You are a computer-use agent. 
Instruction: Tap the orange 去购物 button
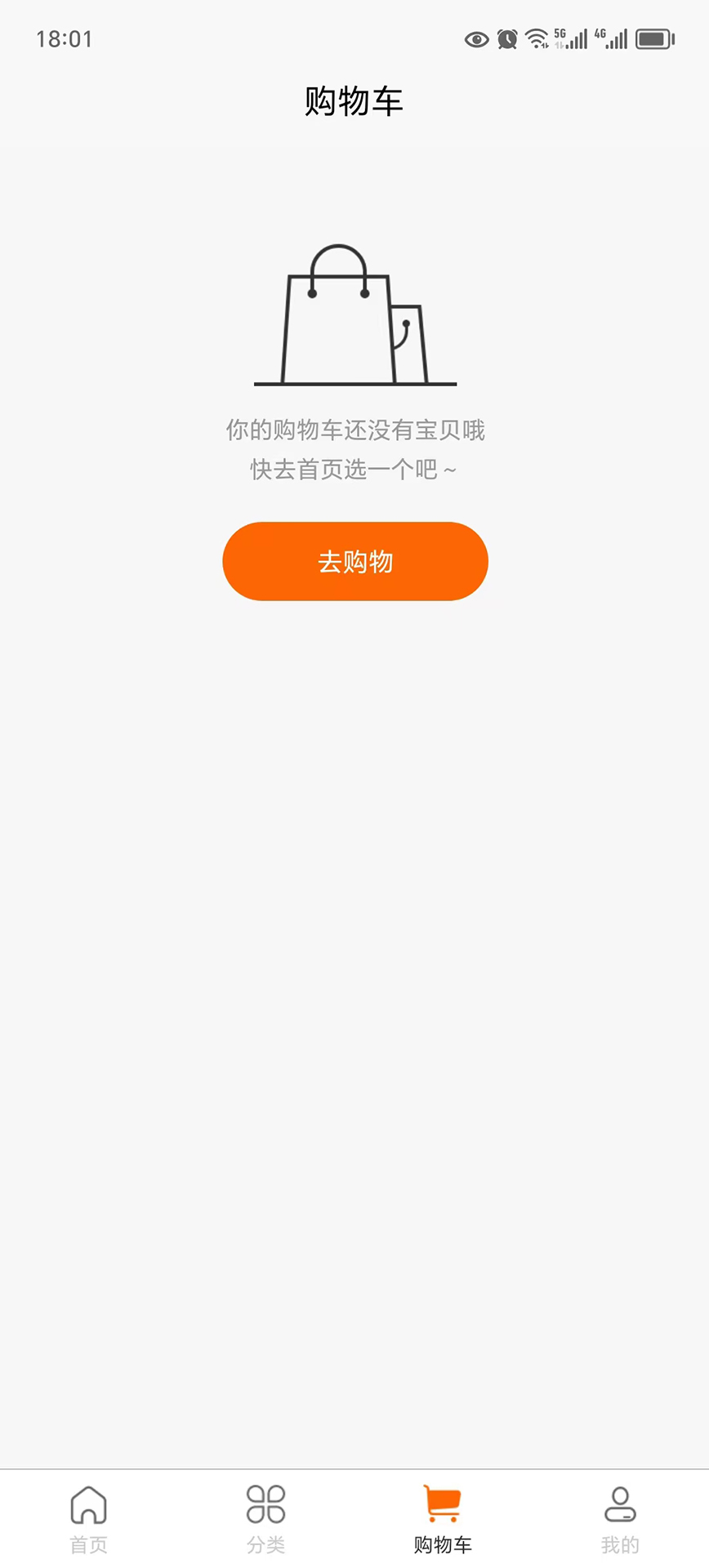click(x=354, y=562)
